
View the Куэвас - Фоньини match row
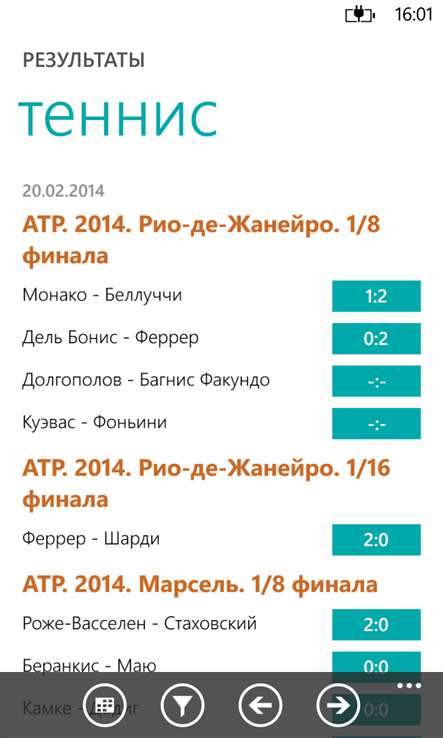(221, 423)
